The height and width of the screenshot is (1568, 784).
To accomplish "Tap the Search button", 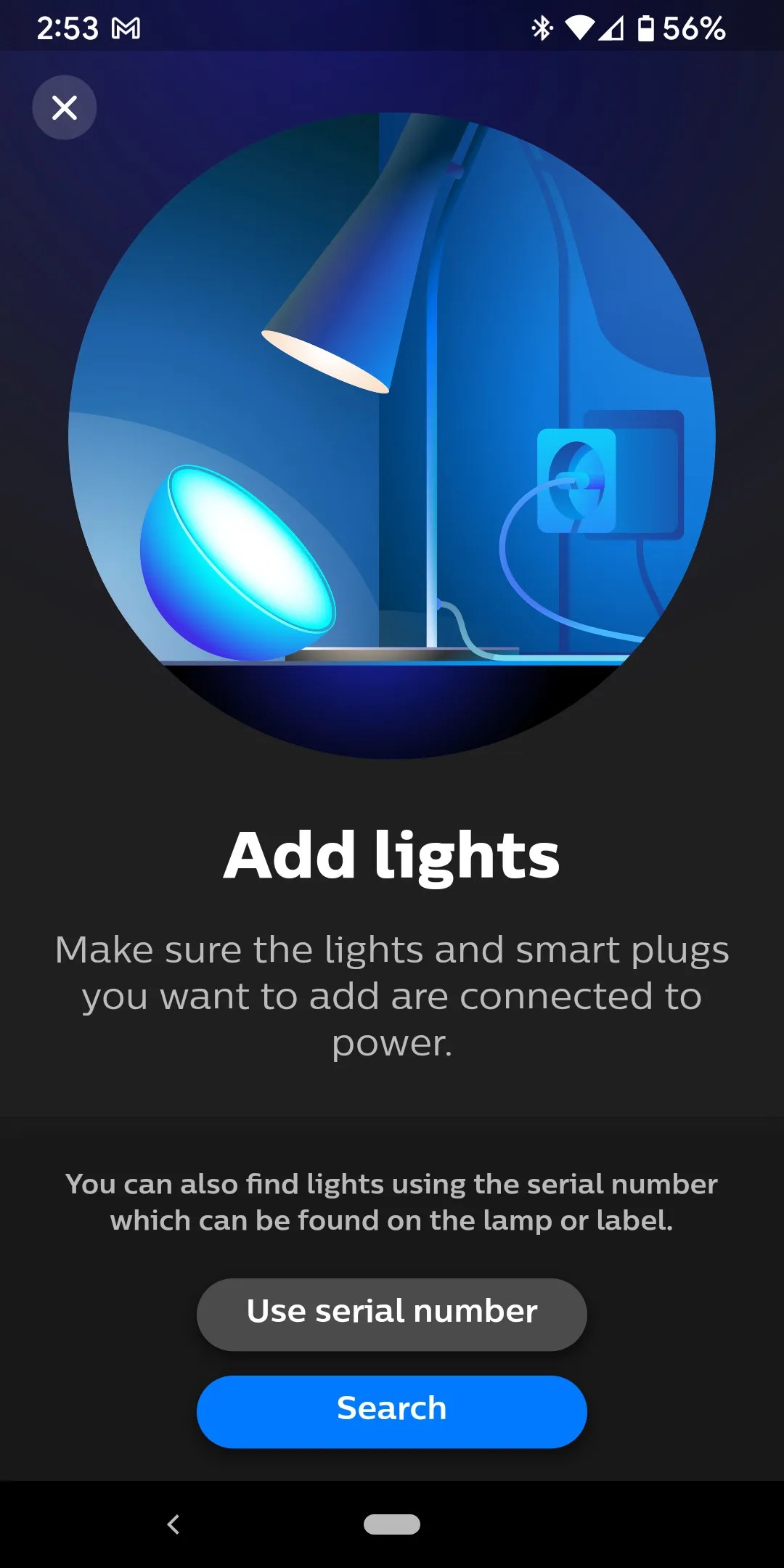I will tap(391, 1409).
